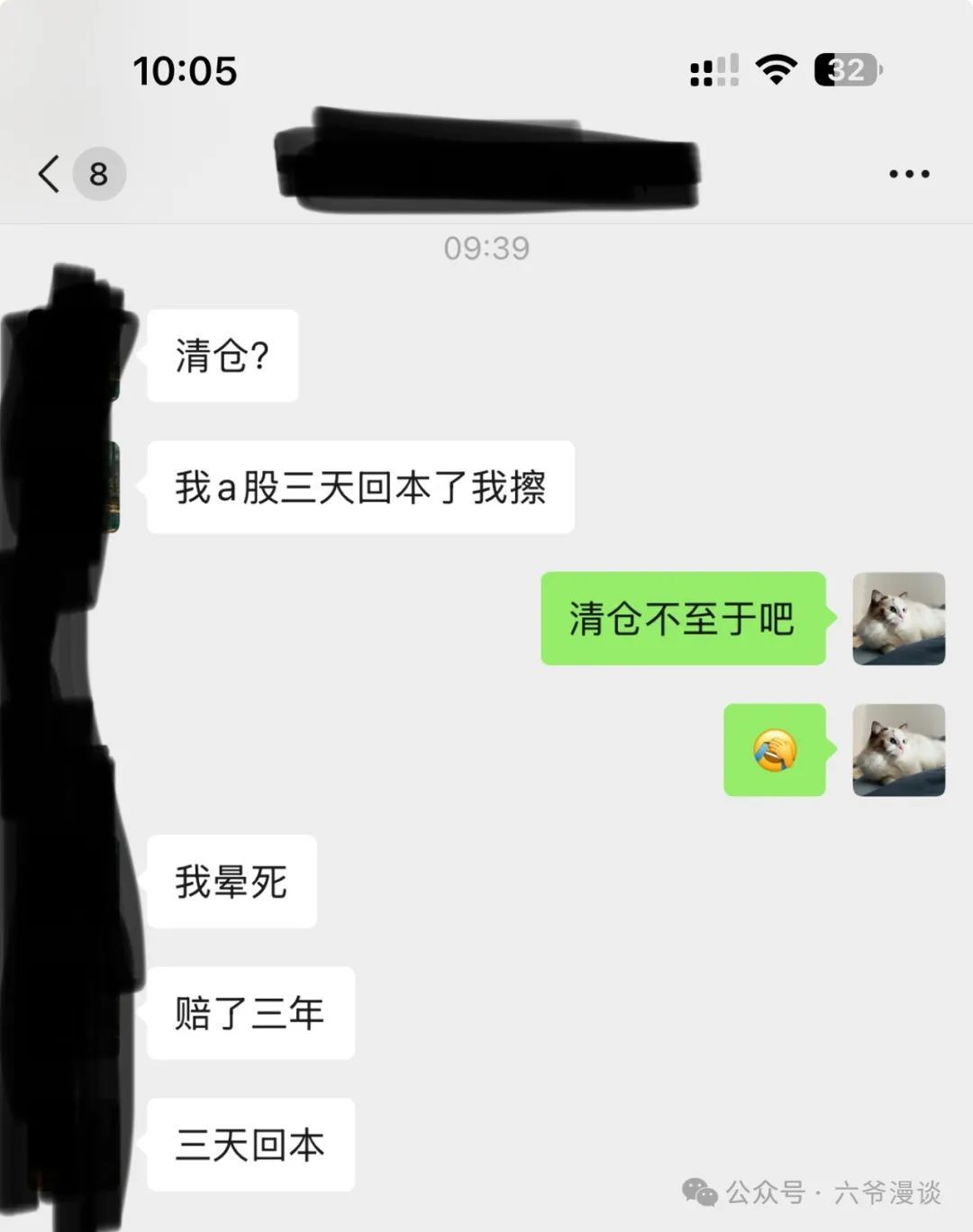The image size is (973, 1232).
Task: Open cat avatar beside the facepalm emoji message
Action: pos(898,750)
